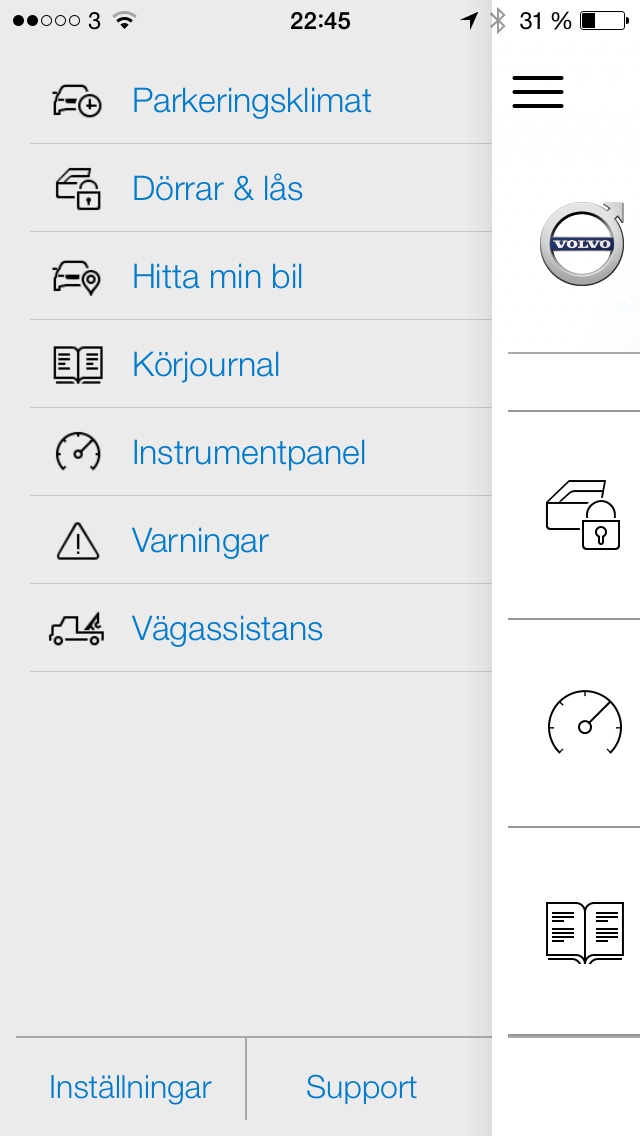
Task: Open the Körjournal entry
Action: [x=205, y=365]
